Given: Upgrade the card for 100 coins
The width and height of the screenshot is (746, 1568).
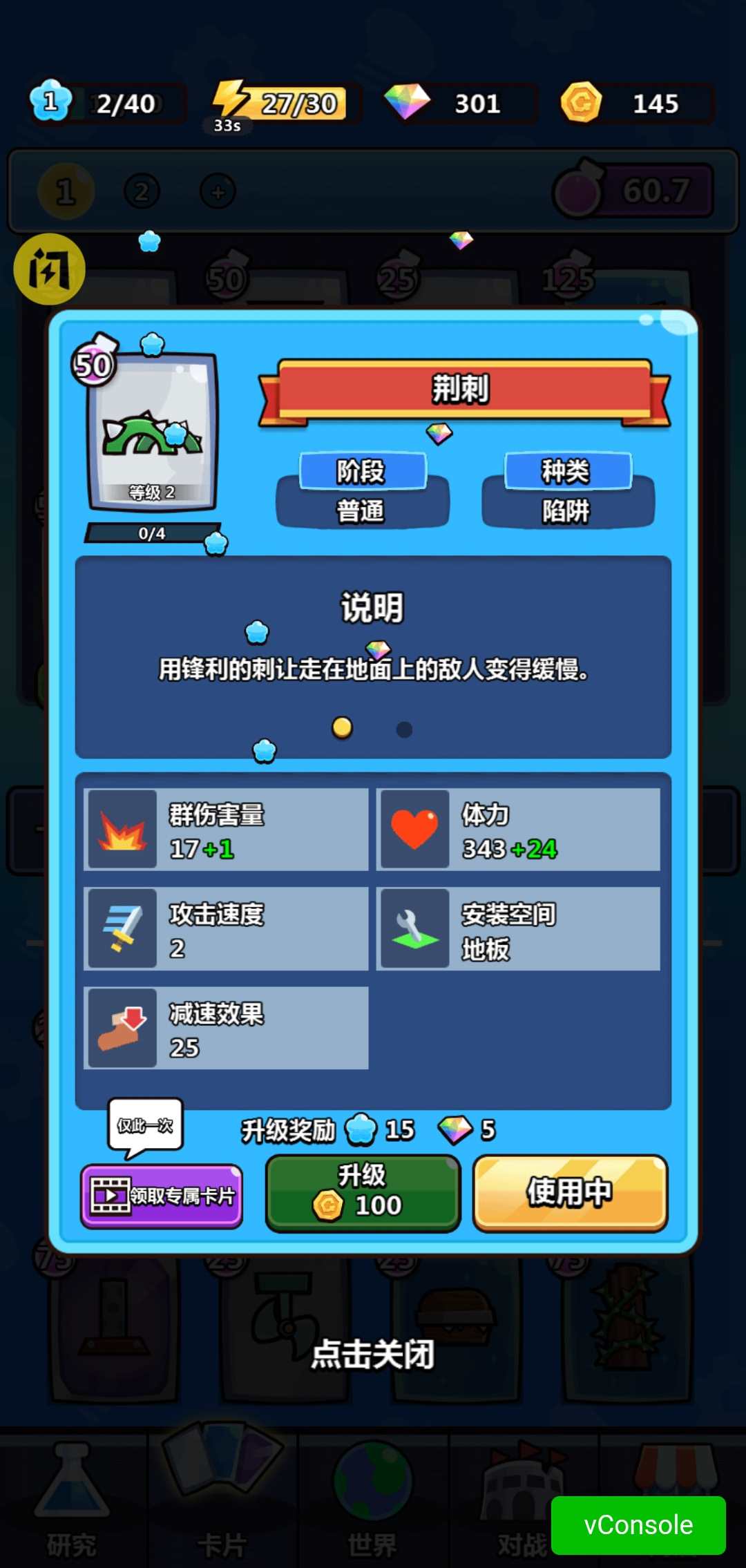Looking at the screenshot, I should [x=363, y=1192].
